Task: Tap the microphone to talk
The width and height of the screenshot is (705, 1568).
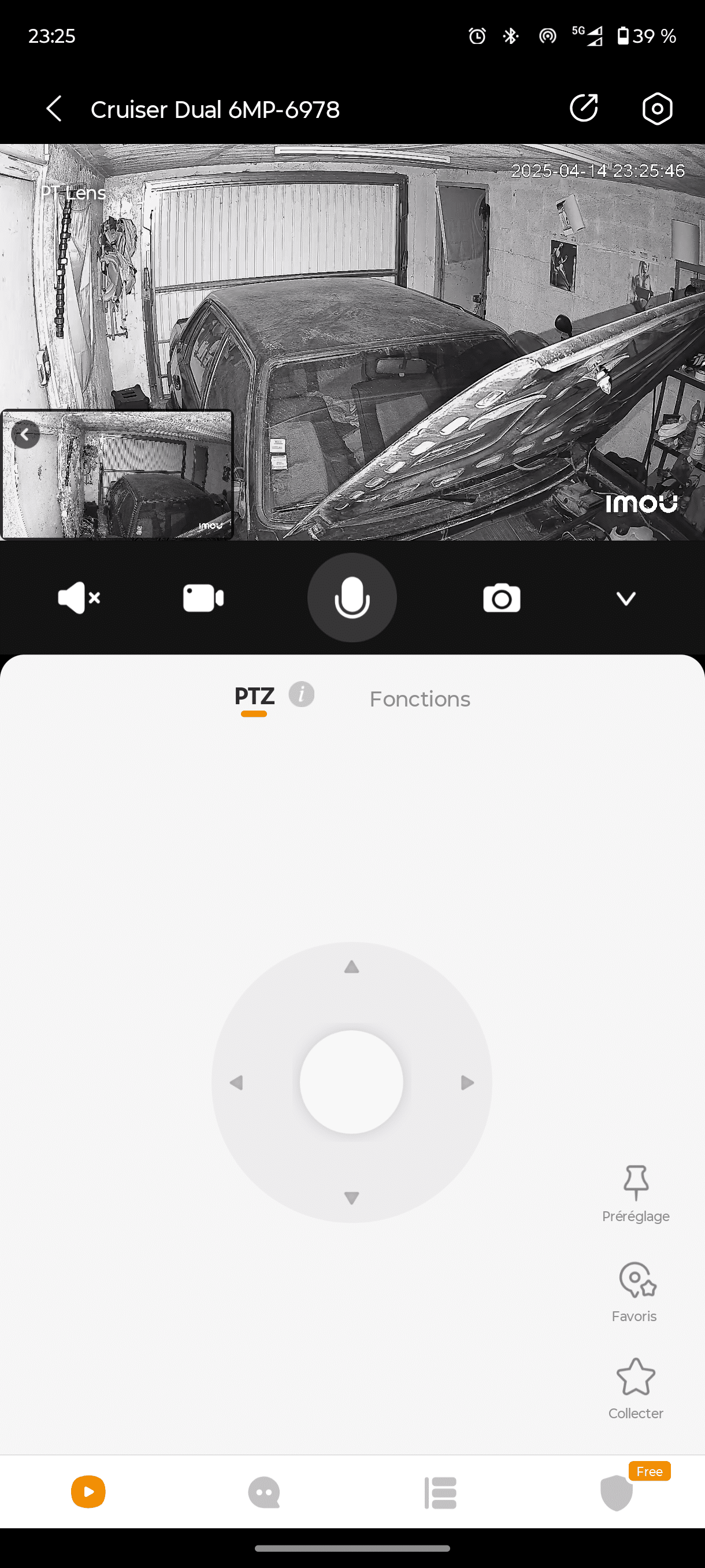Action: point(352,598)
